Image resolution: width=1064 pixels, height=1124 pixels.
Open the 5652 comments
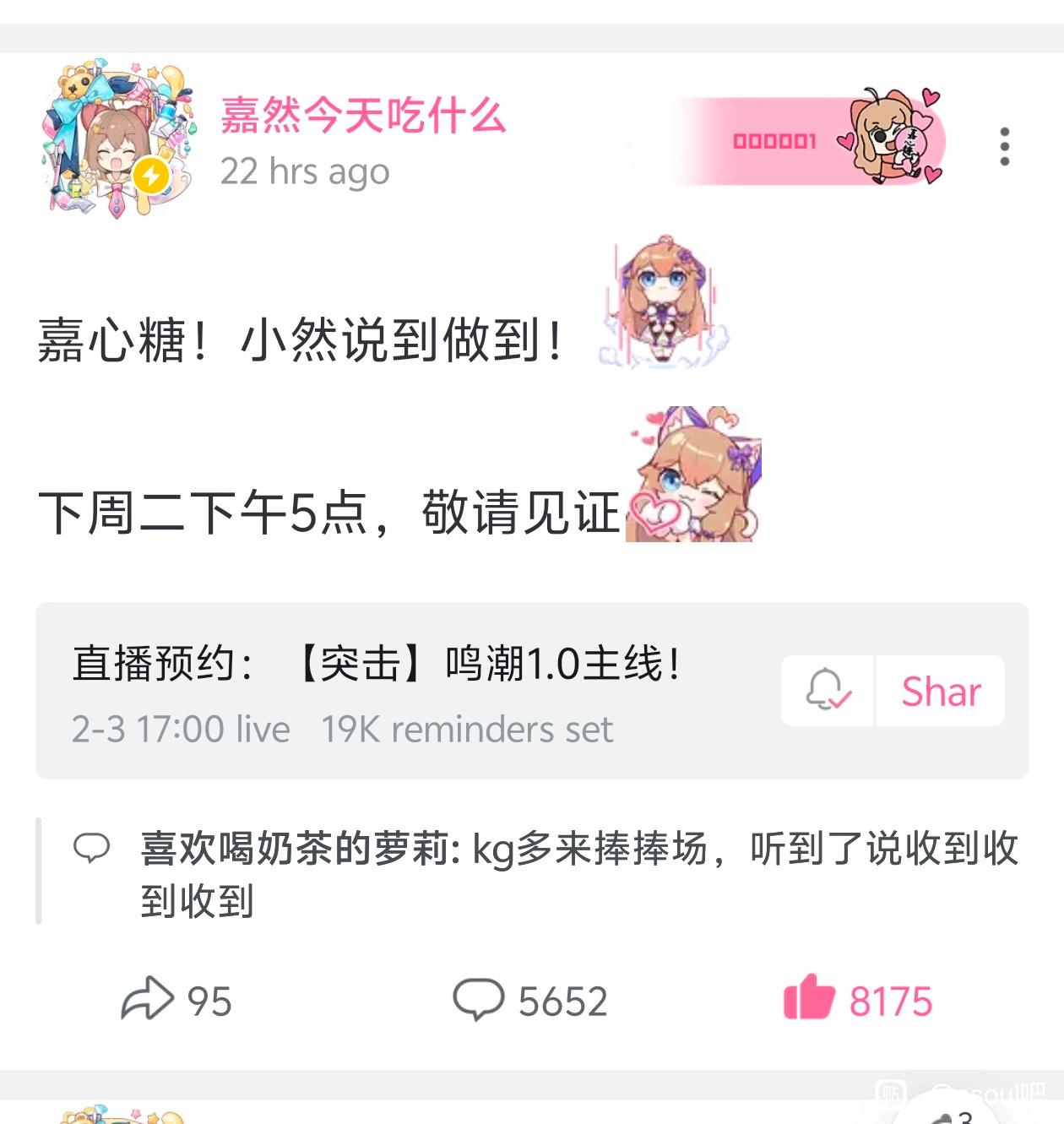point(530,1001)
